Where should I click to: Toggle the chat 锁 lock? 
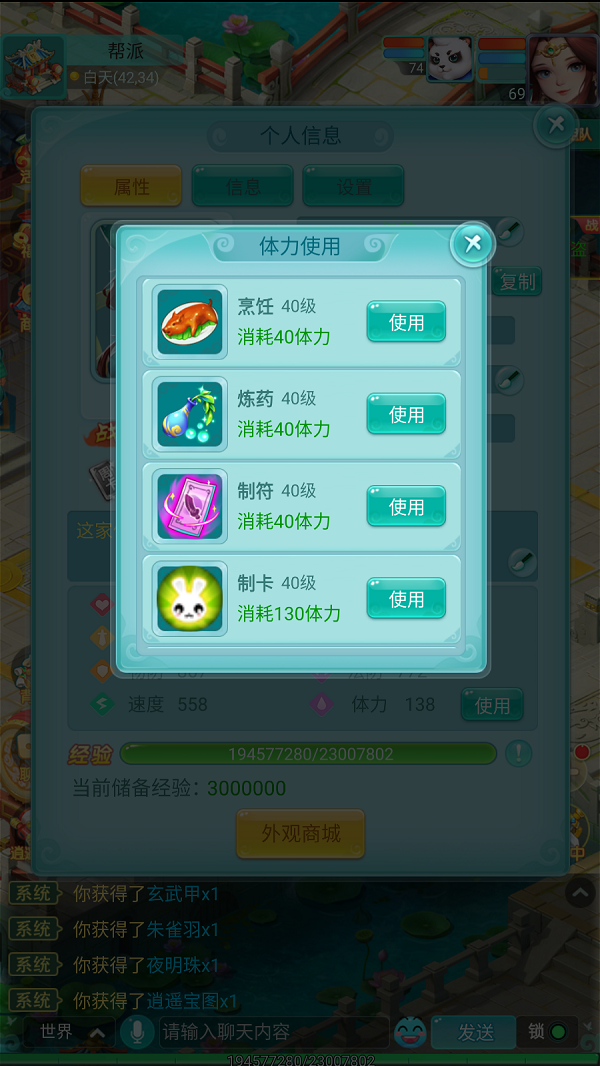coord(547,1032)
